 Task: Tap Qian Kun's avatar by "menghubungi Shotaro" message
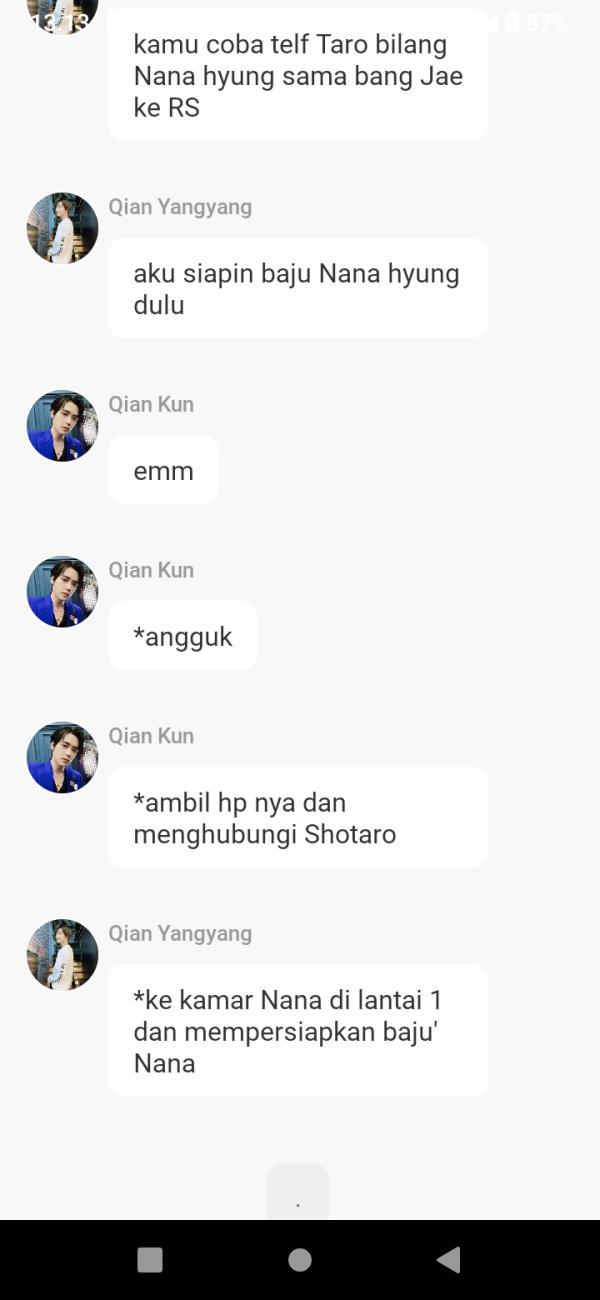pos(62,758)
